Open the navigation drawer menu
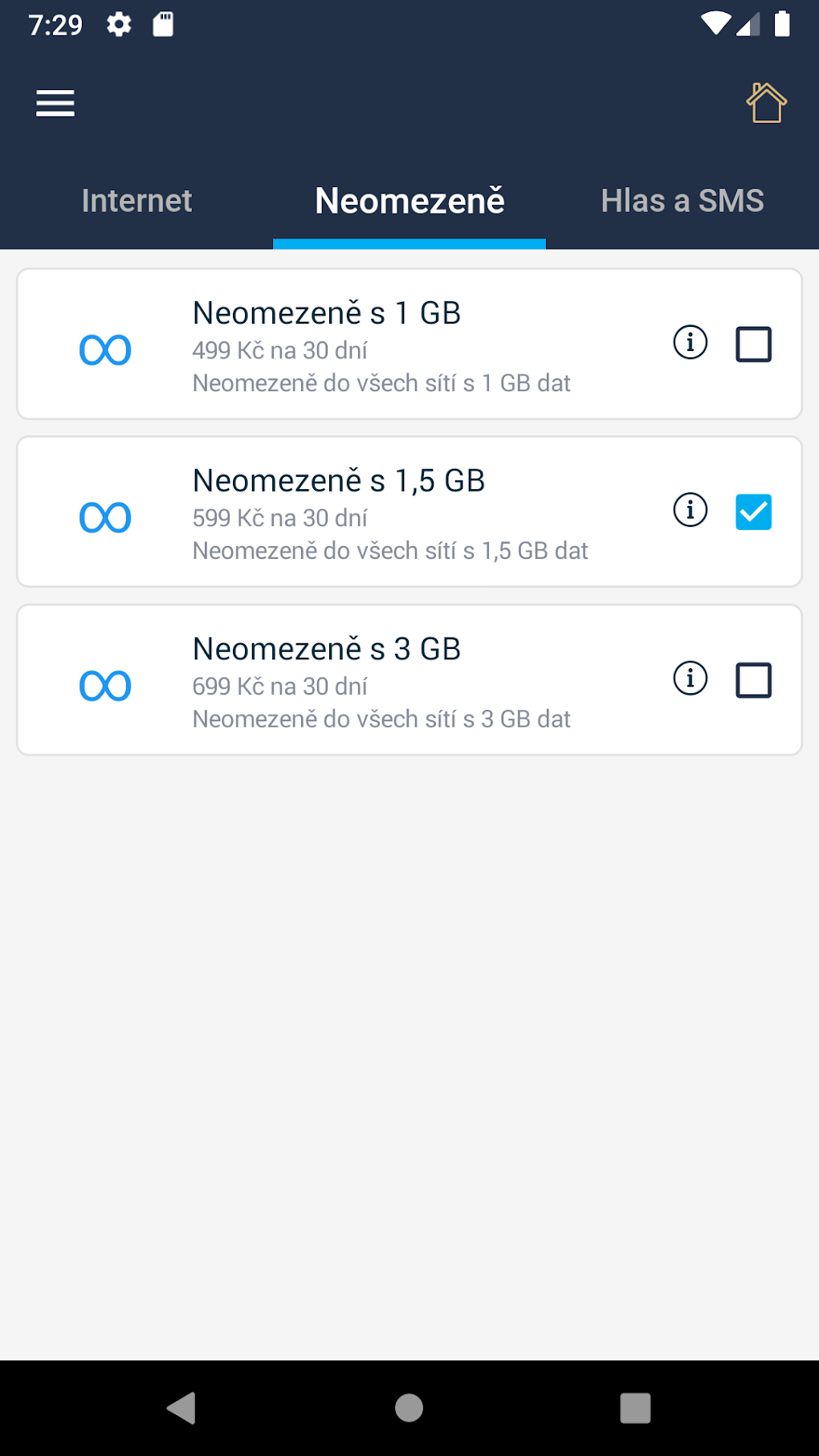This screenshot has width=819, height=1456. point(55,103)
